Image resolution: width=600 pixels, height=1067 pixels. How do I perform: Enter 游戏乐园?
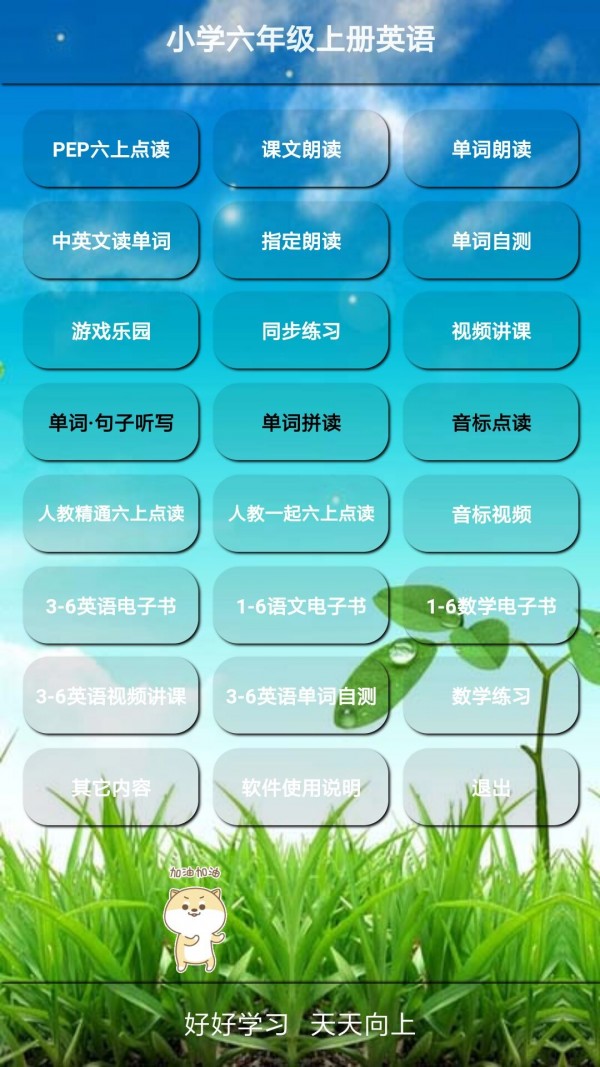pyautogui.click(x=111, y=331)
